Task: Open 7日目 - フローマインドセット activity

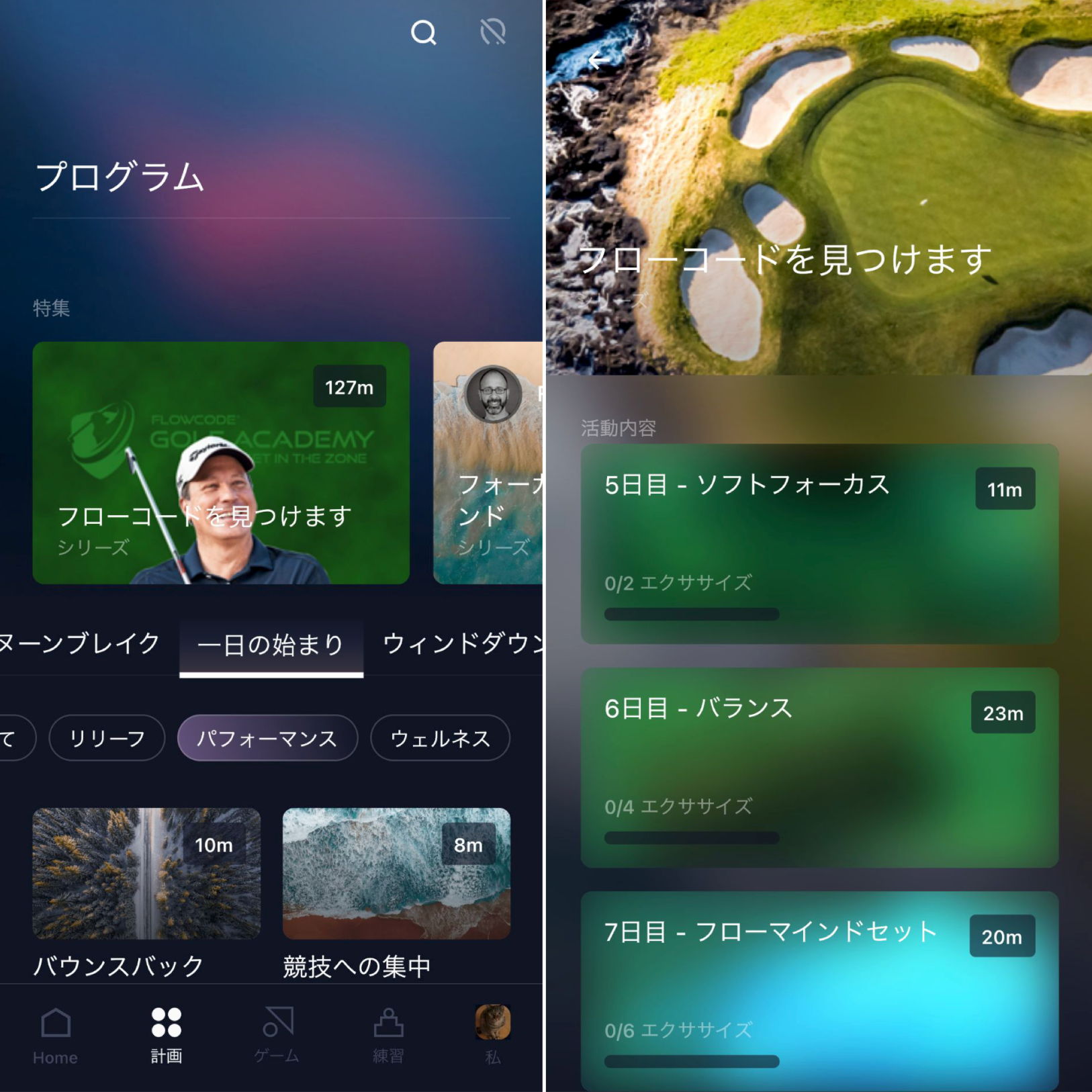Action: tap(819, 991)
